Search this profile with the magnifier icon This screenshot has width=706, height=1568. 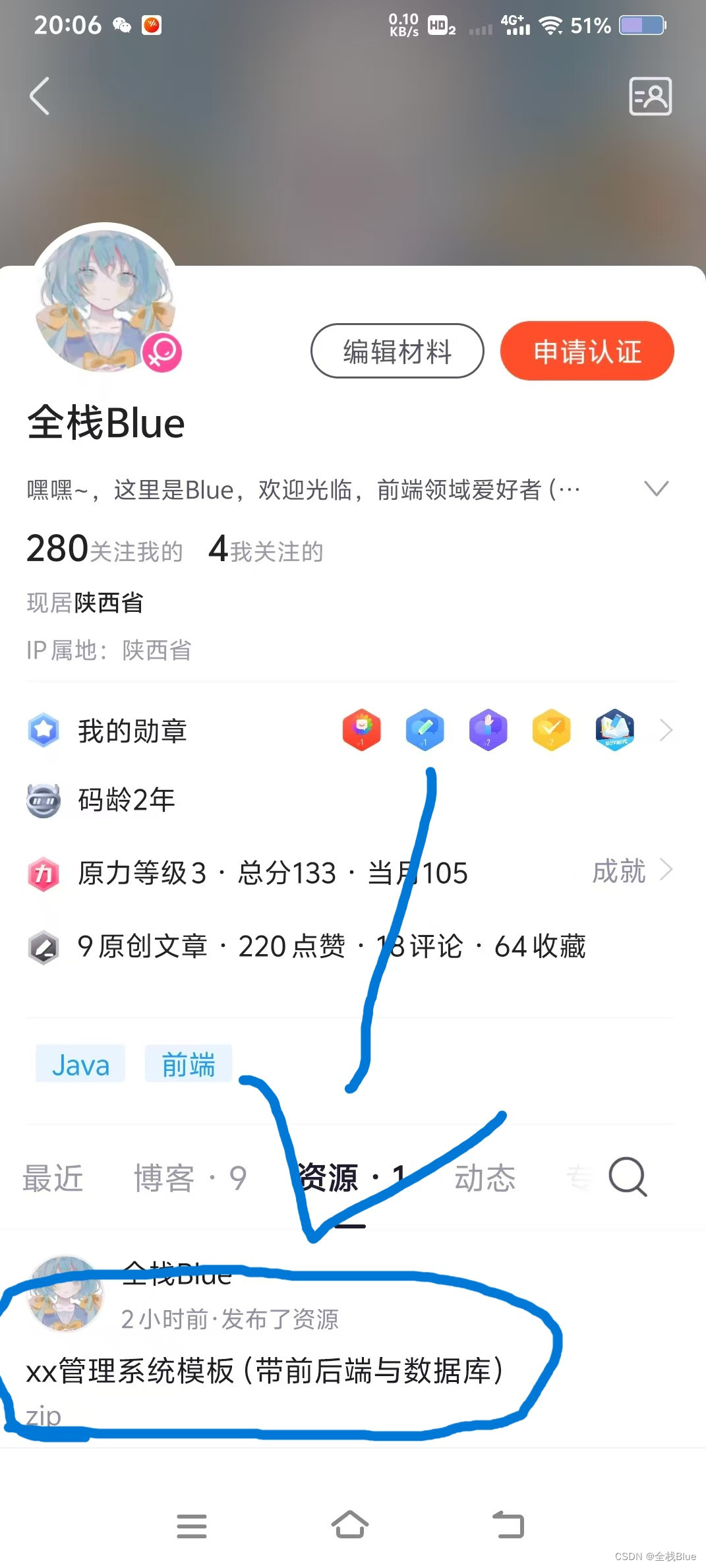tap(627, 1176)
